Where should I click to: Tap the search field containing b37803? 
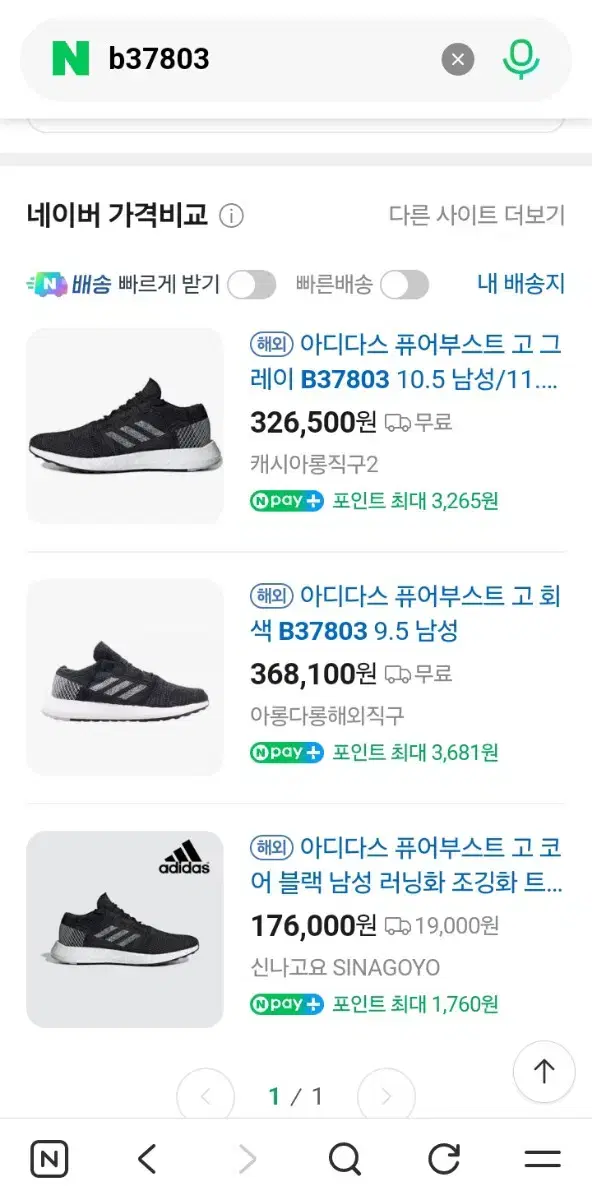point(270,60)
